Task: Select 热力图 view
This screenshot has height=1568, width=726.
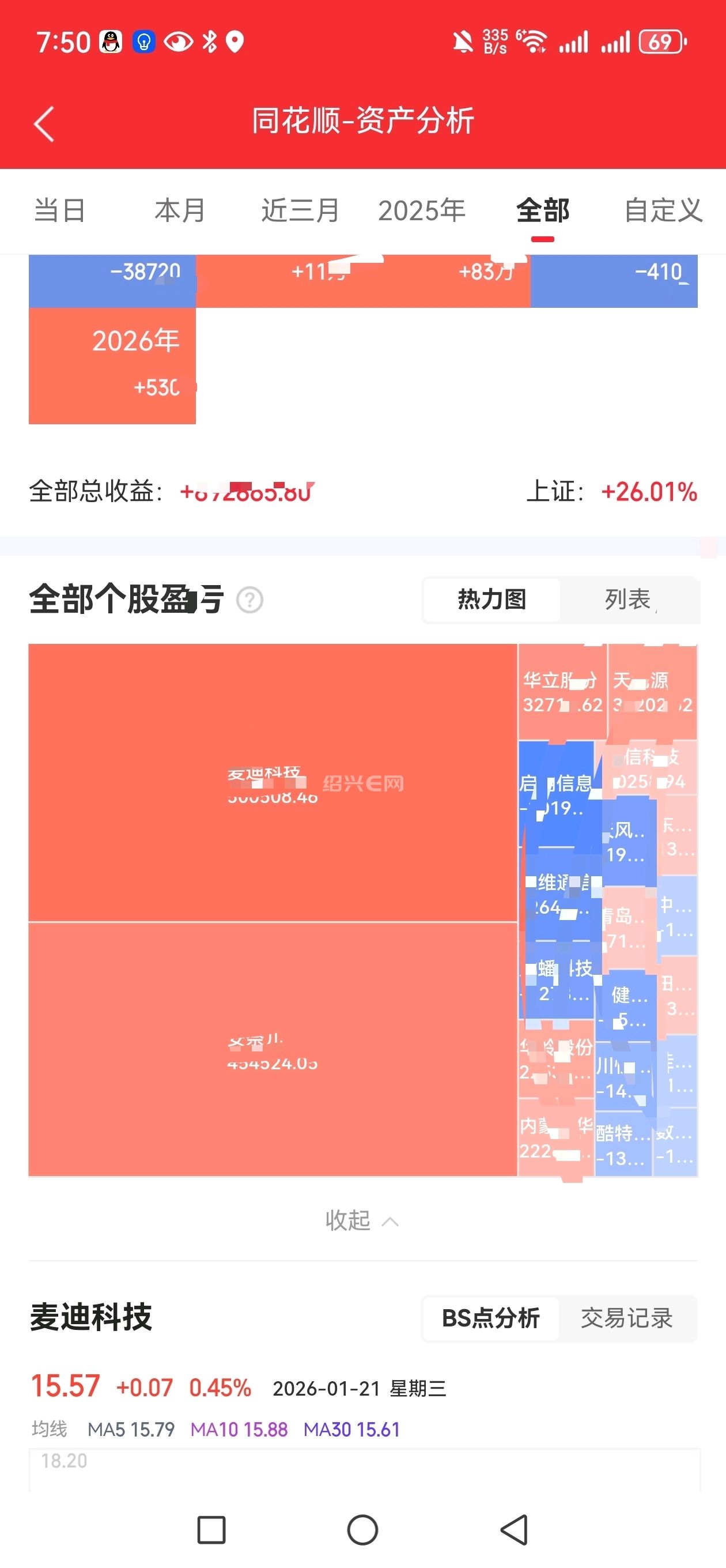Action: point(491,600)
